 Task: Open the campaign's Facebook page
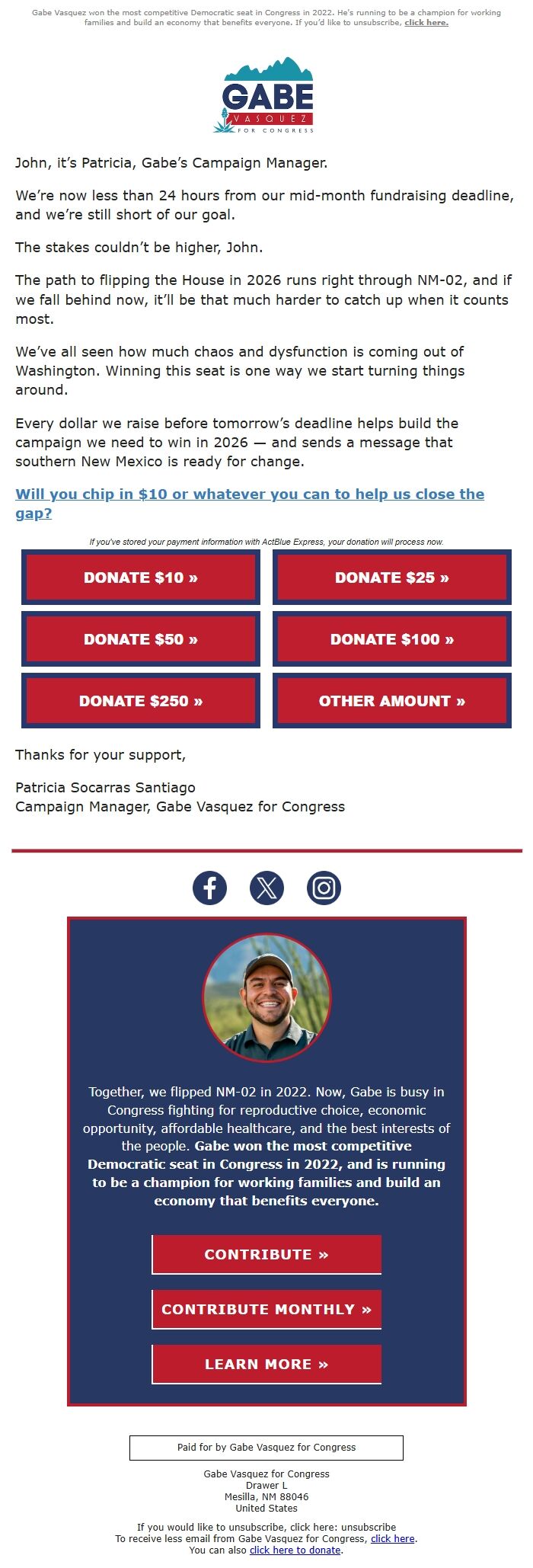[x=209, y=888]
